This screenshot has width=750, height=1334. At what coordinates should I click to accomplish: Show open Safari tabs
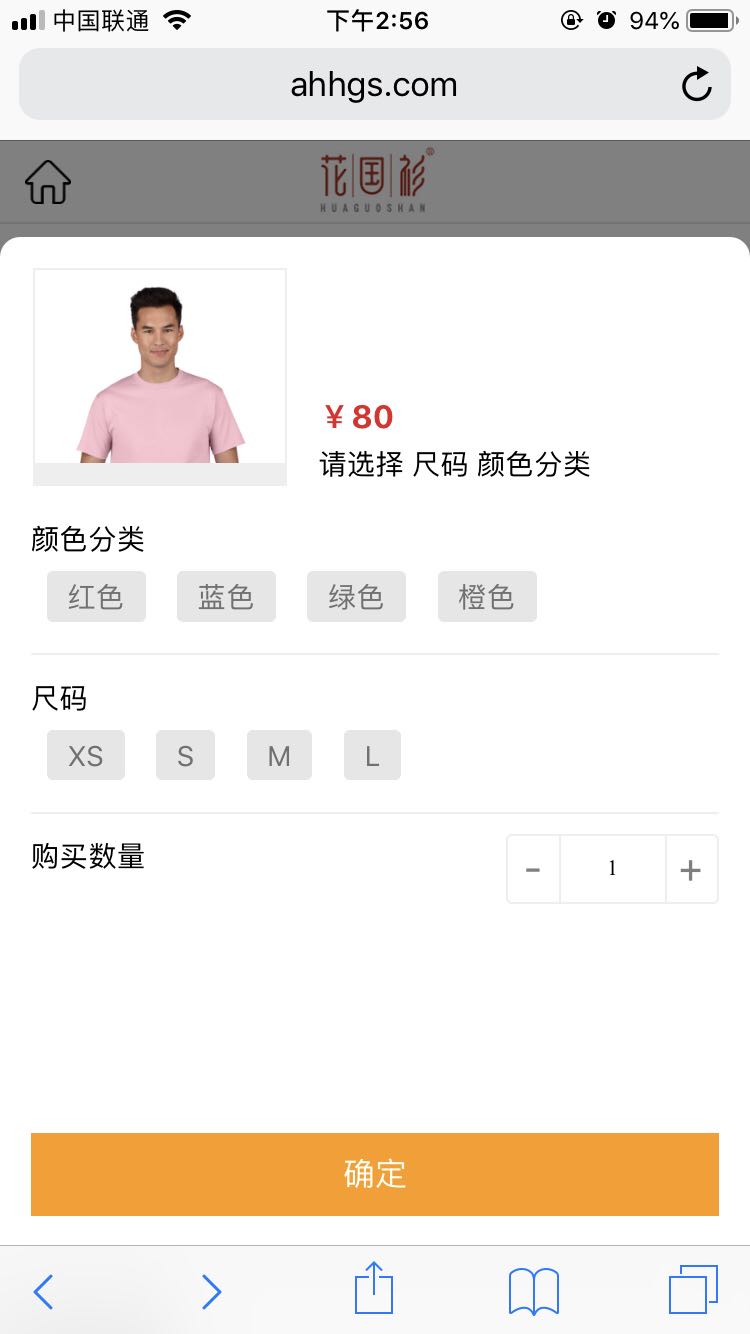pyautogui.click(x=693, y=1290)
